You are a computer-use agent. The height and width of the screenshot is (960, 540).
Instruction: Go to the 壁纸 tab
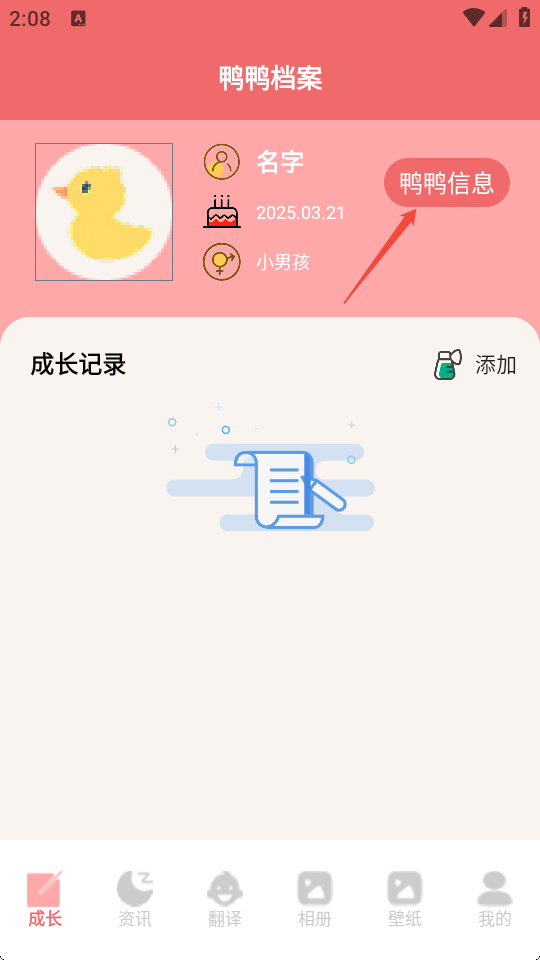tap(405, 899)
